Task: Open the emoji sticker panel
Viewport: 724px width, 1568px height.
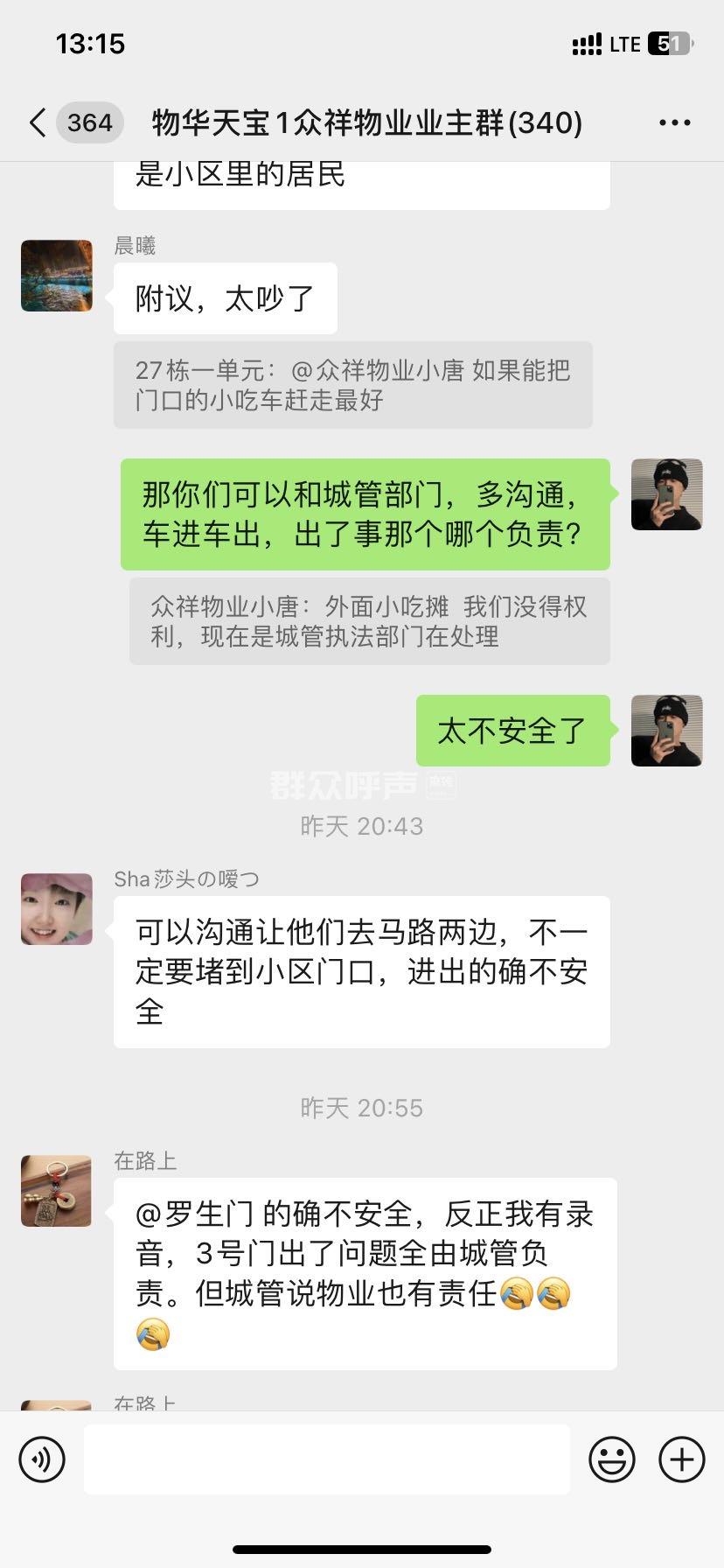Action: (x=611, y=1459)
